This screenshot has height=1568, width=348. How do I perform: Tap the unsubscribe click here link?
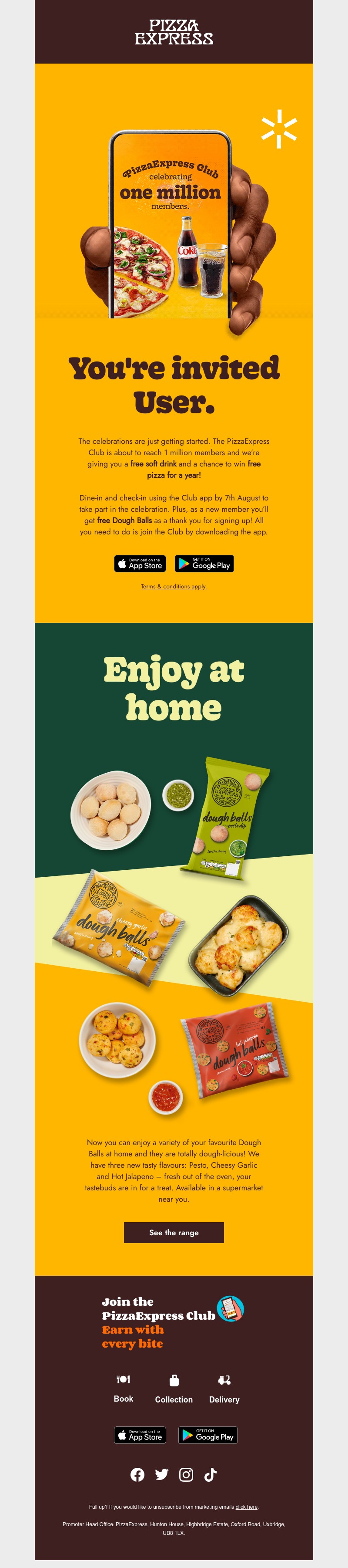(x=246, y=1507)
